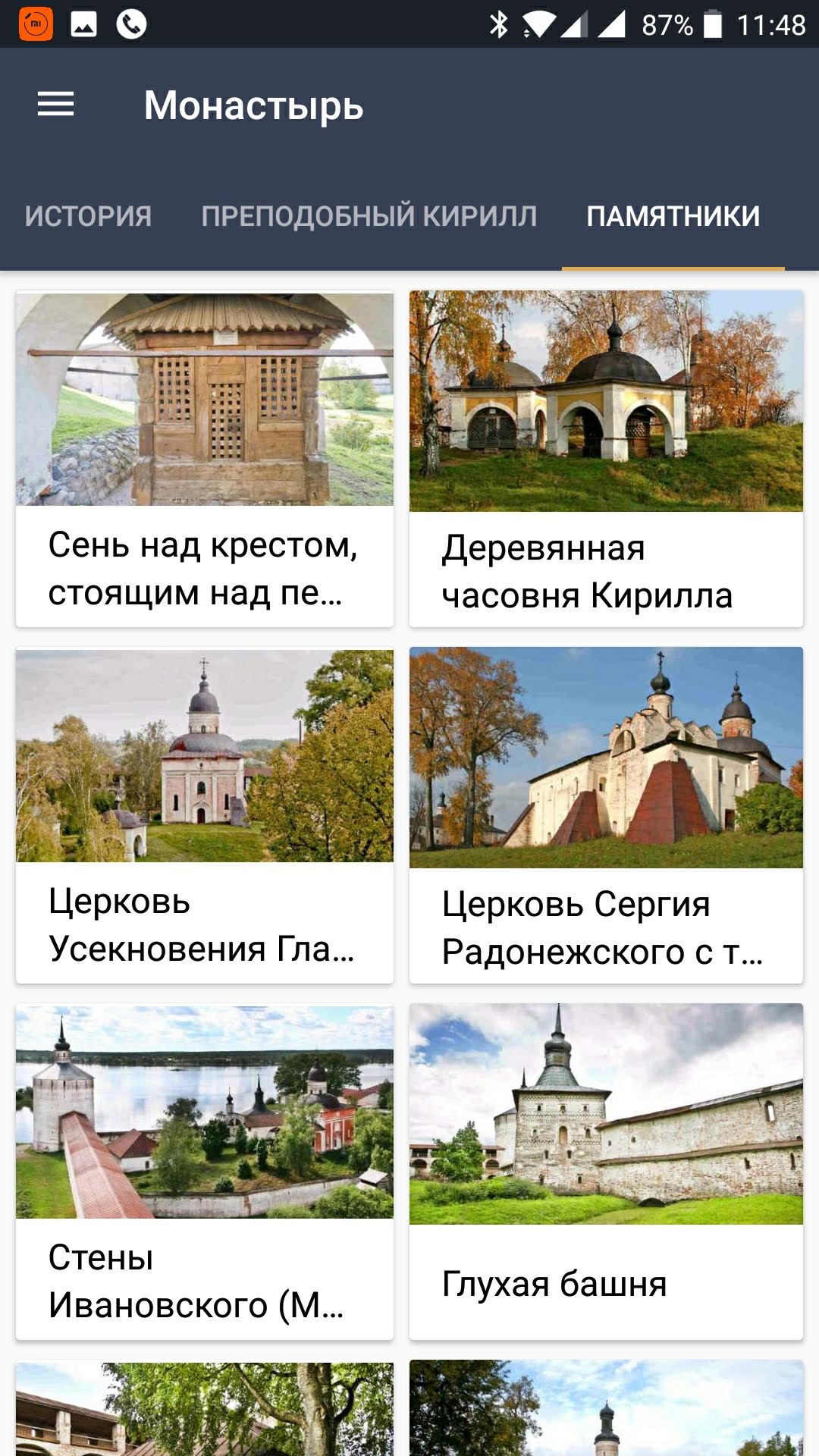
Task: Switch to the История tab
Action: 88,217
